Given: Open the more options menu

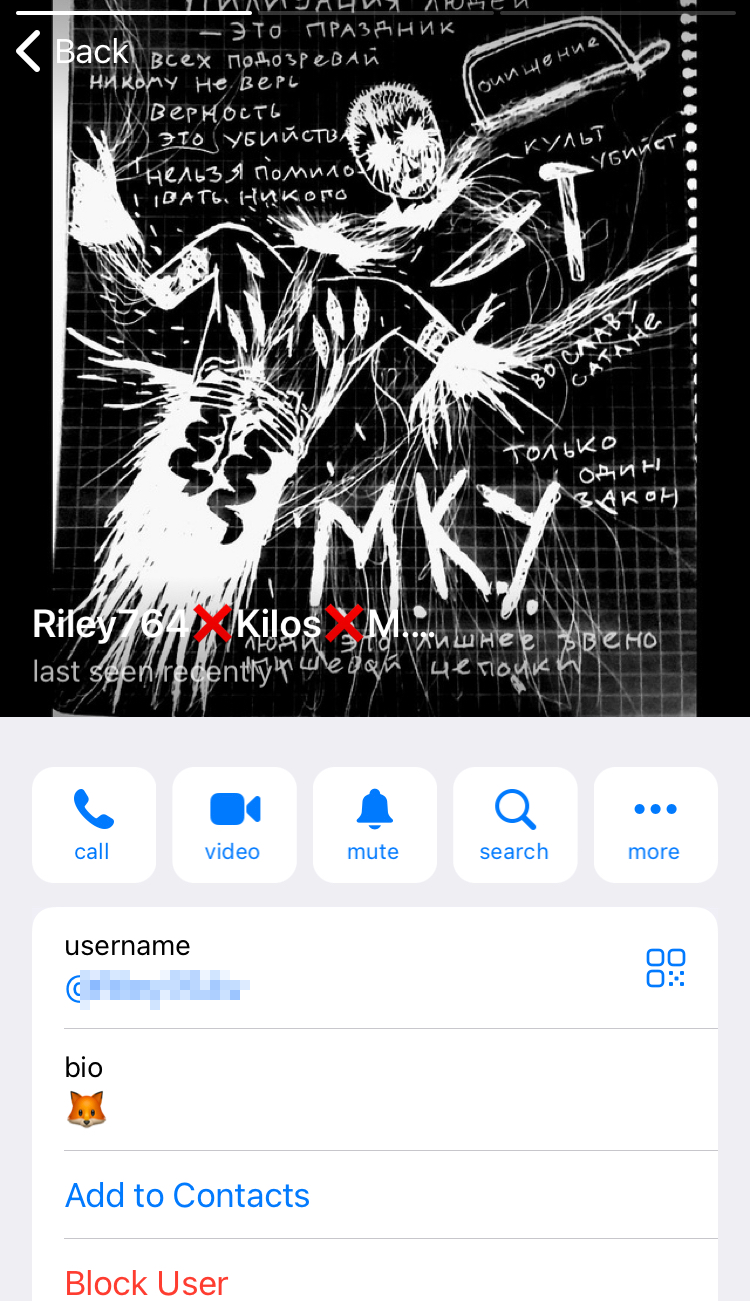Looking at the screenshot, I should point(655,824).
